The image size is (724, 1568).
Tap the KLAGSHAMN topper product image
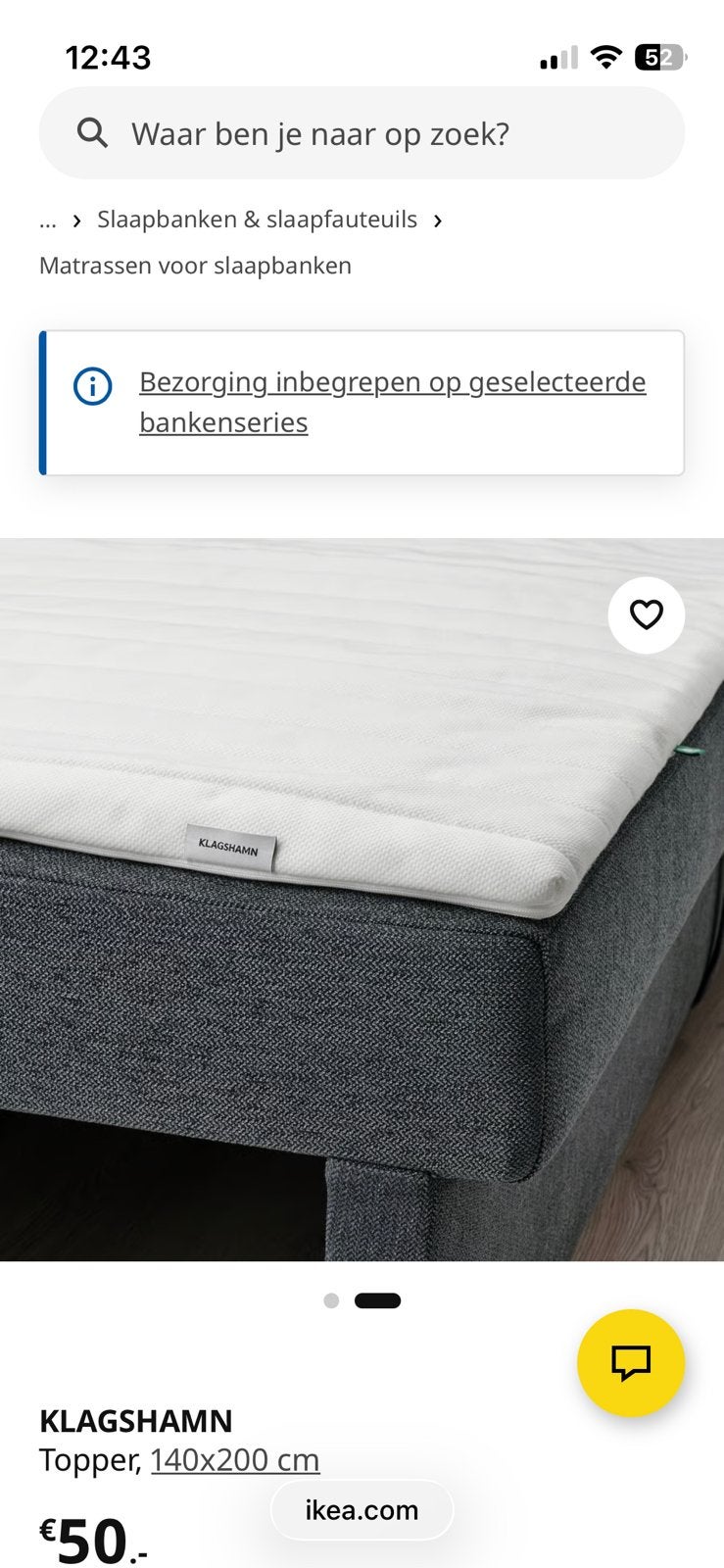362,900
